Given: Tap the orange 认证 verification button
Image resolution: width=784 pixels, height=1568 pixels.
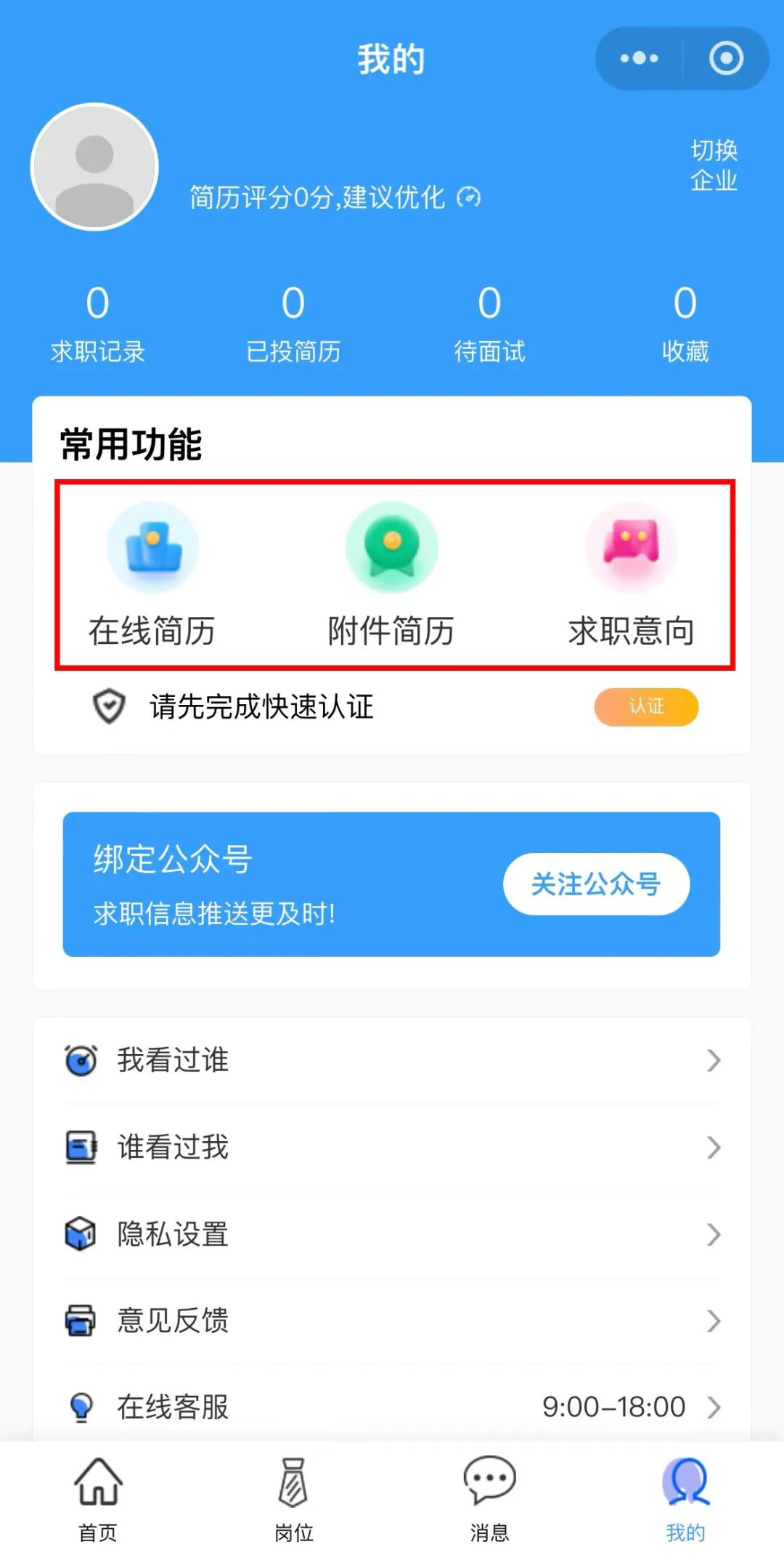Looking at the screenshot, I should point(646,707).
